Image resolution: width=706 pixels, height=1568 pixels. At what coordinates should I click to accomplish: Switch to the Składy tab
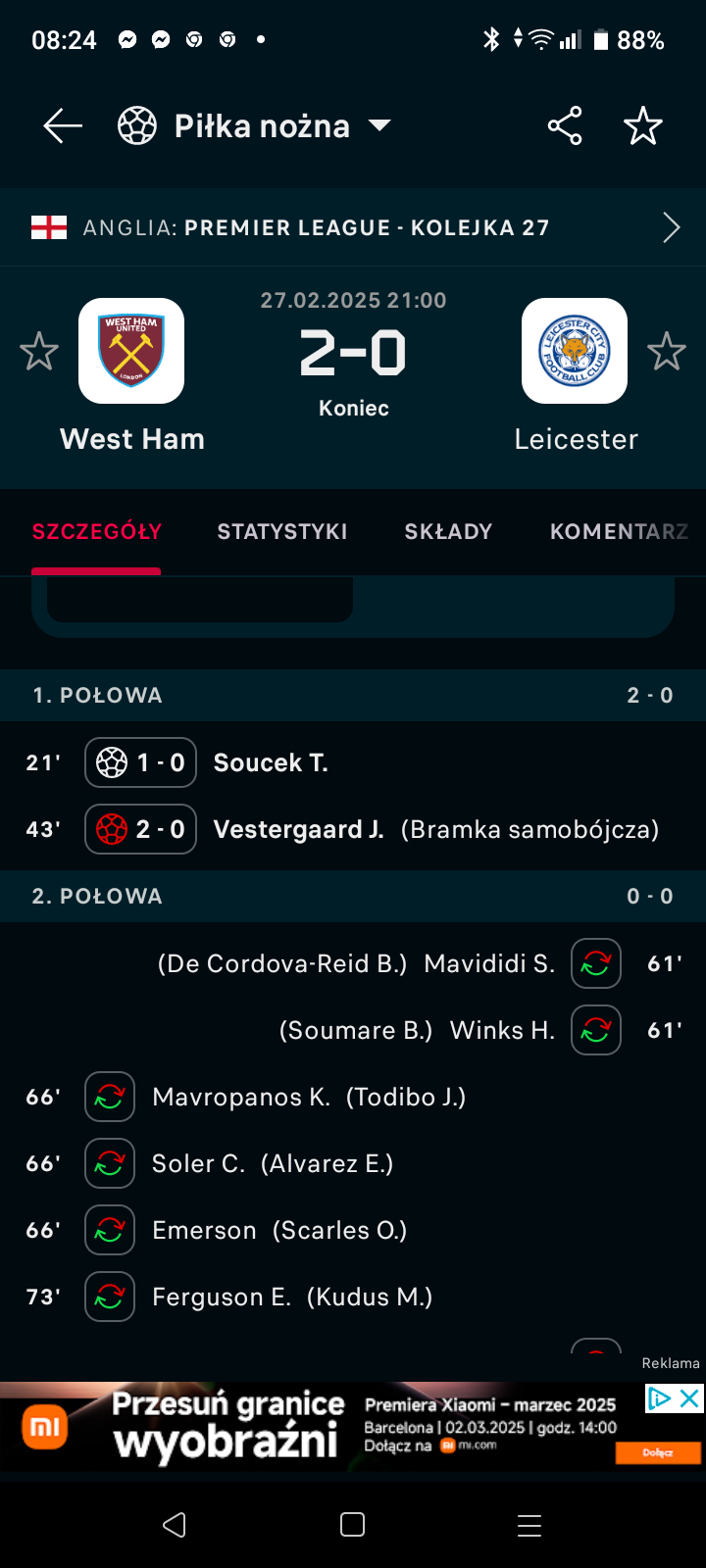(x=448, y=531)
